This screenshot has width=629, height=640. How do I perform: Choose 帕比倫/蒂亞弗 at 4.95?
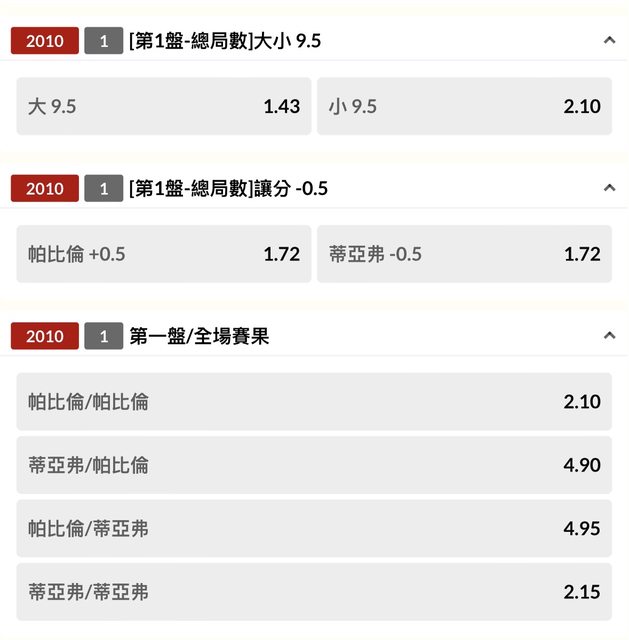pos(314,528)
